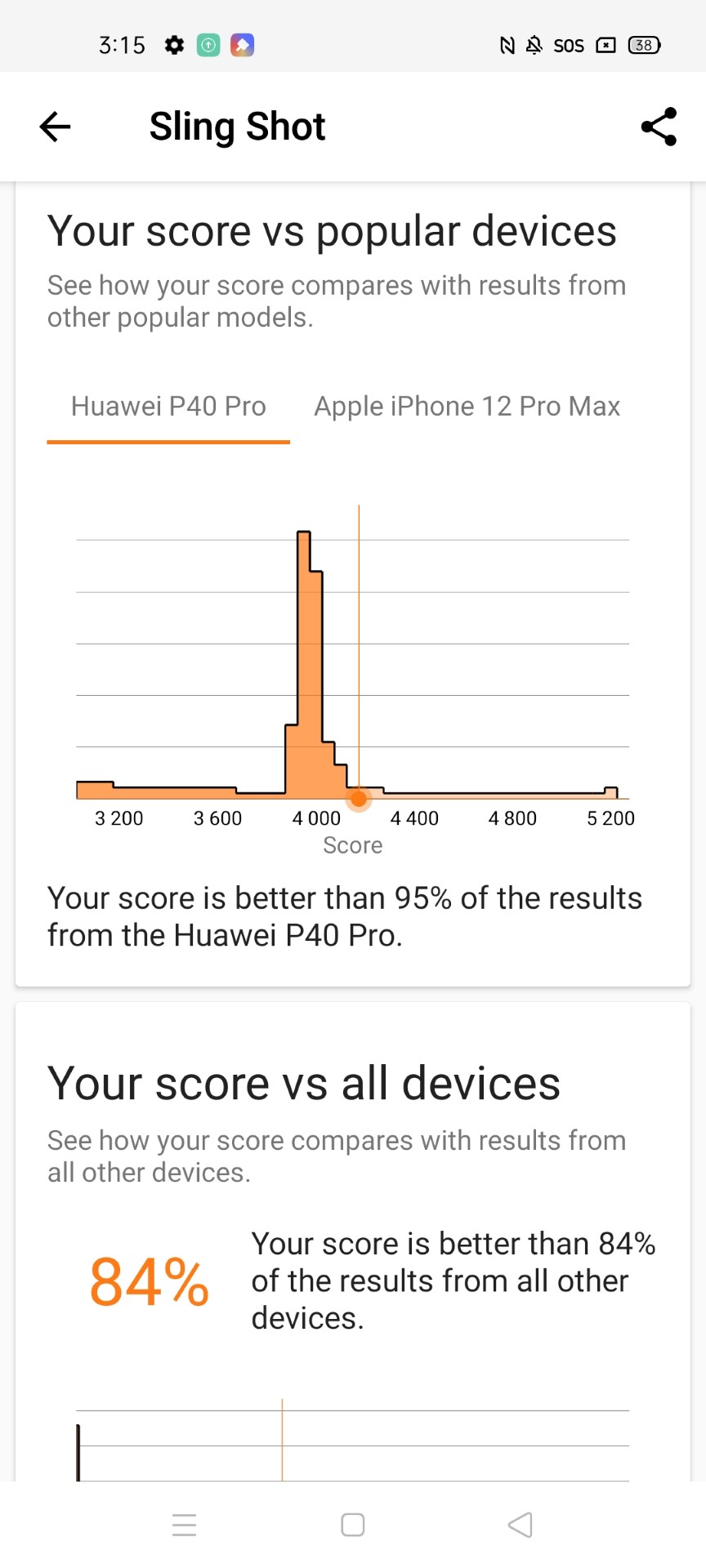
Task: Select the Huawei P40 Pro tab
Action: click(x=168, y=406)
